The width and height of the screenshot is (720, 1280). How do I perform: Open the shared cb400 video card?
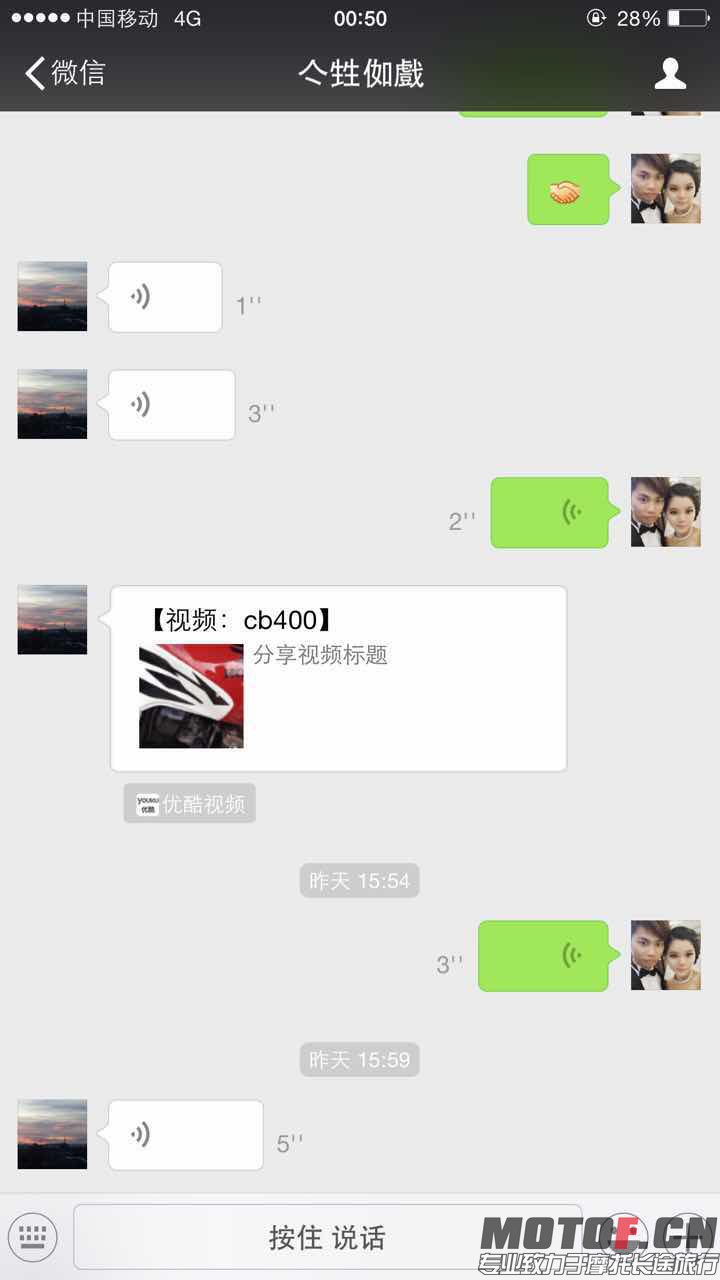338,679
